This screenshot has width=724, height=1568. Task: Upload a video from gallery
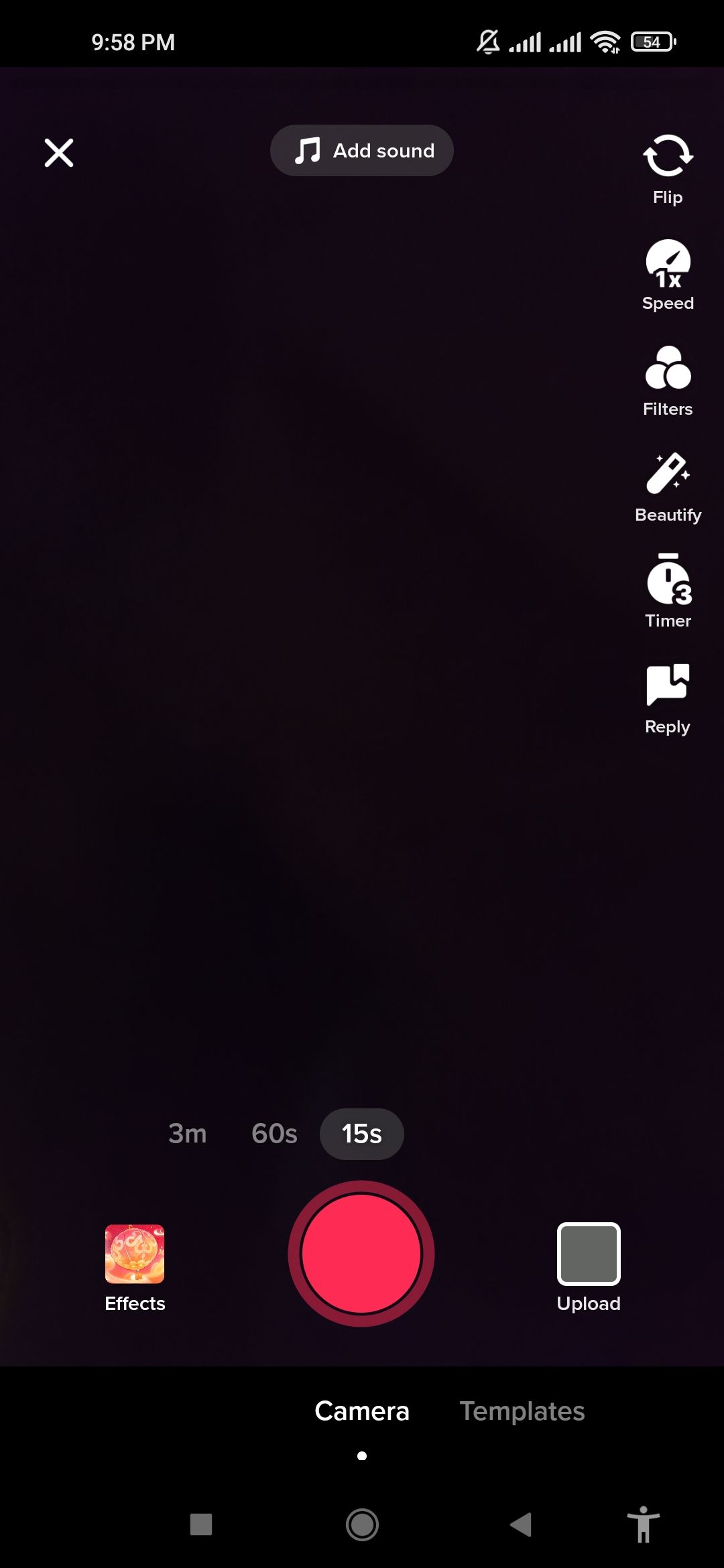[x=589, y=1264]
